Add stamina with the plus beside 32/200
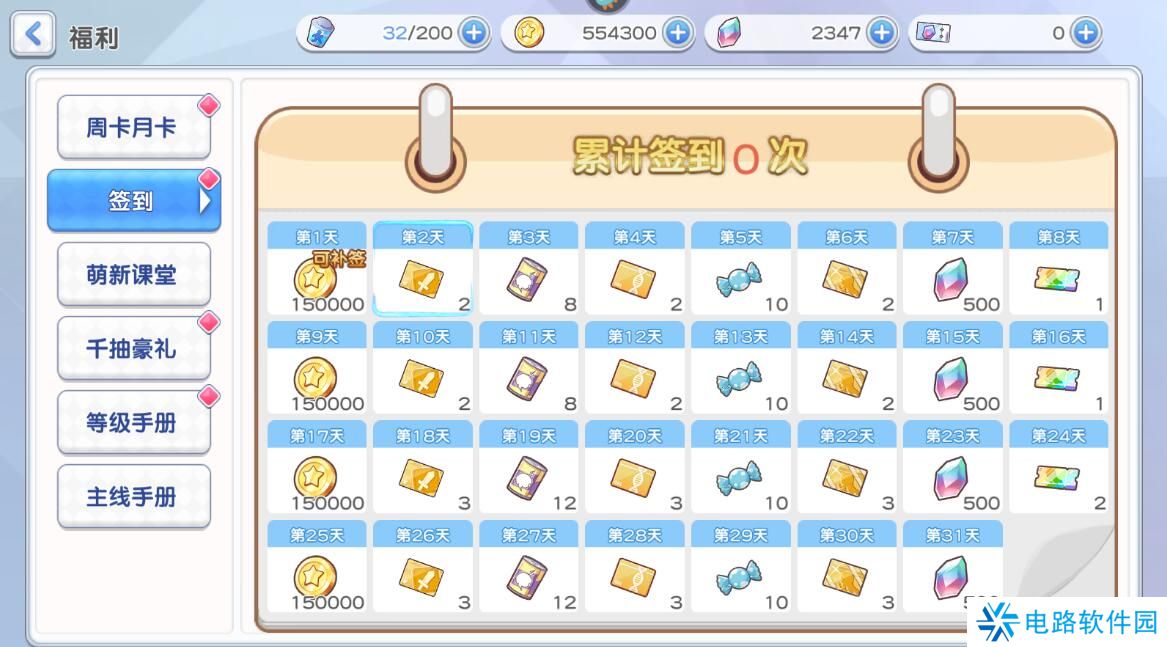 pyautogui.click(x=473, y=33)
